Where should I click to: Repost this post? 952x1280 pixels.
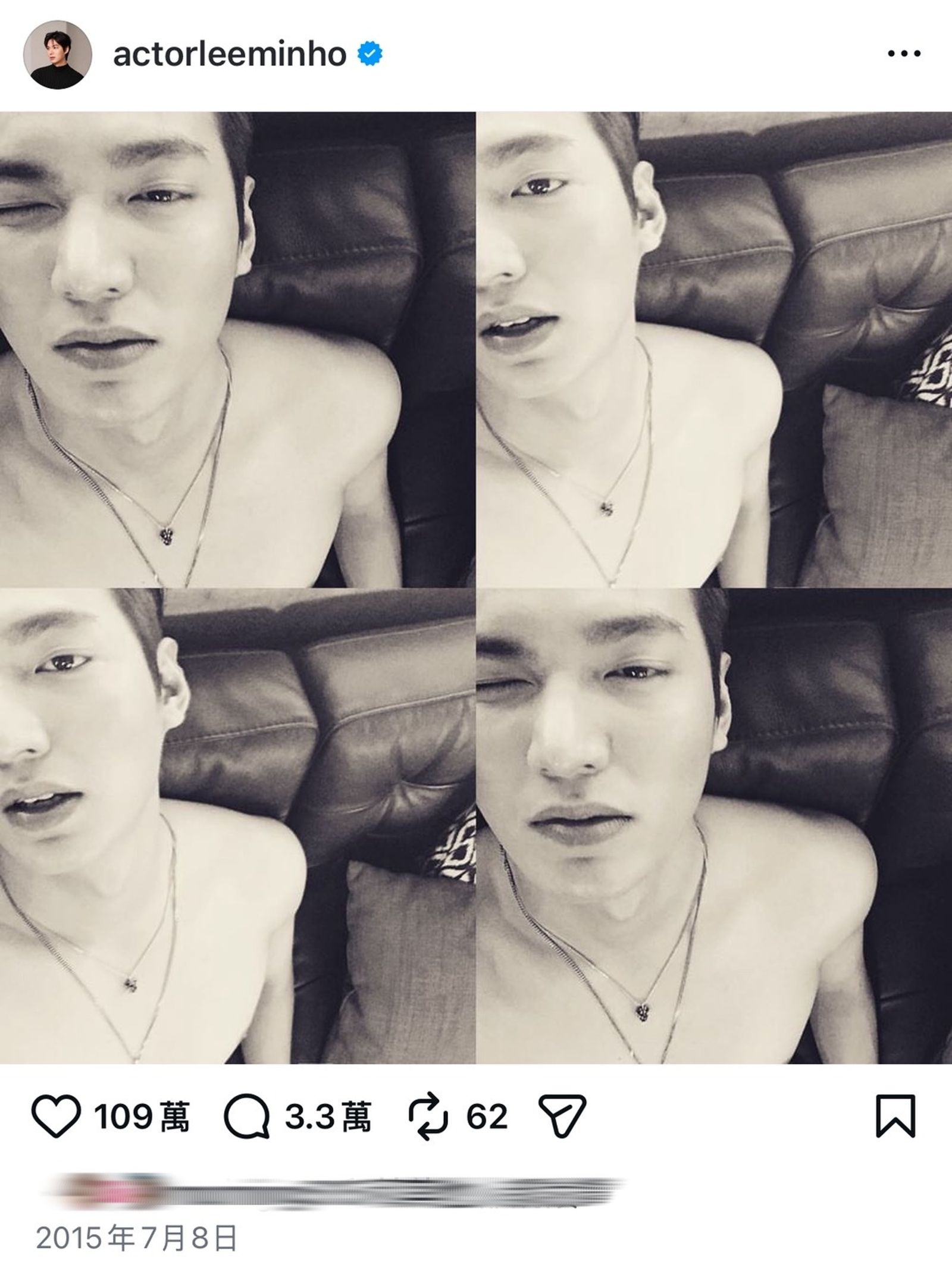[428, 1117]
